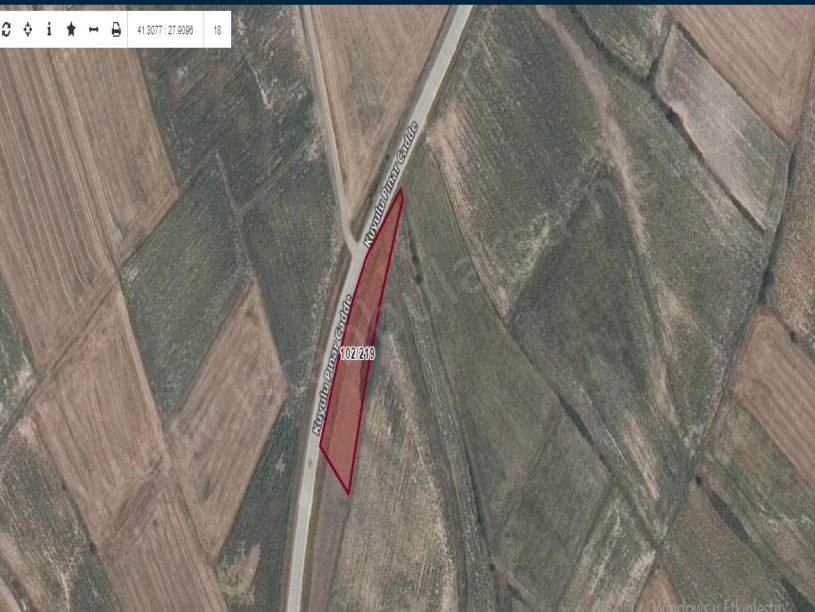Select the distance measure tool
Viewport: 815px width, 612px height.
93,30
